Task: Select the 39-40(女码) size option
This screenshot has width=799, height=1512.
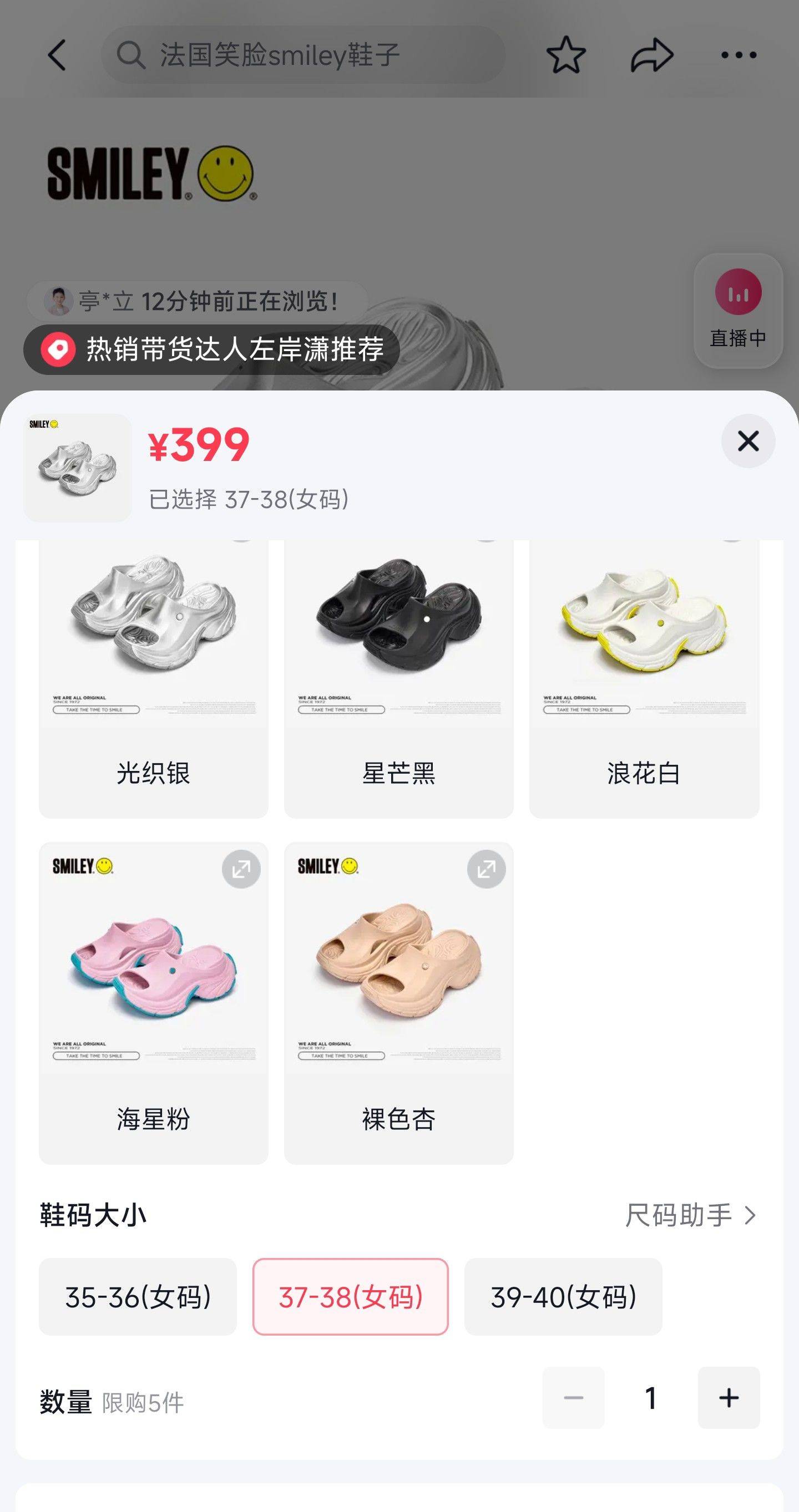Action: click(x=563, y=1299)
